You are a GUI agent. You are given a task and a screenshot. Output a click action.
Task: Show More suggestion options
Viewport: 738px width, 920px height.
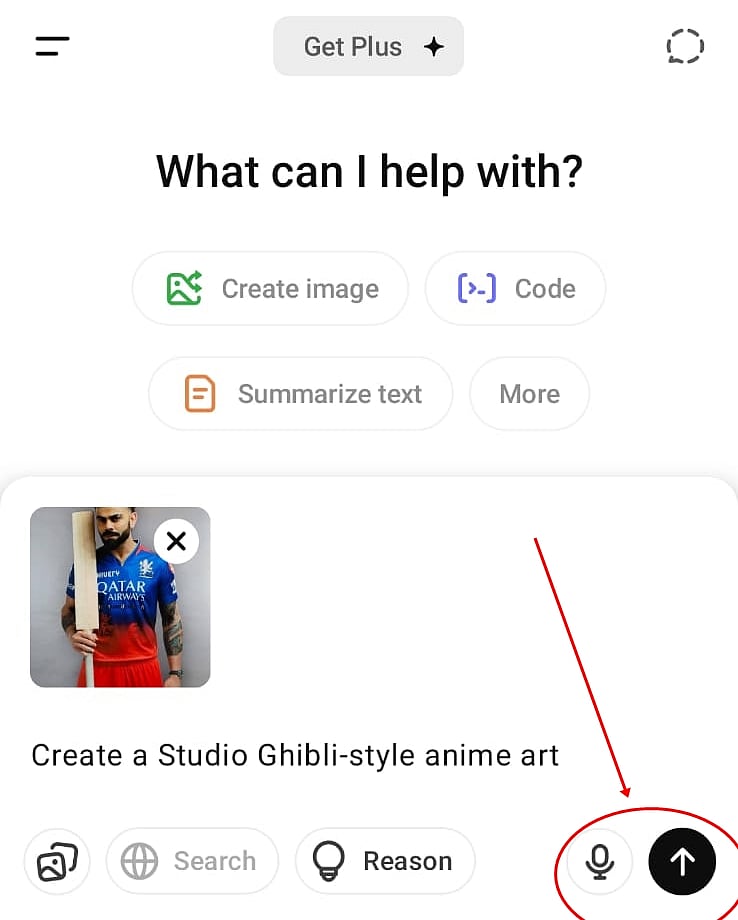click(529, 394)
